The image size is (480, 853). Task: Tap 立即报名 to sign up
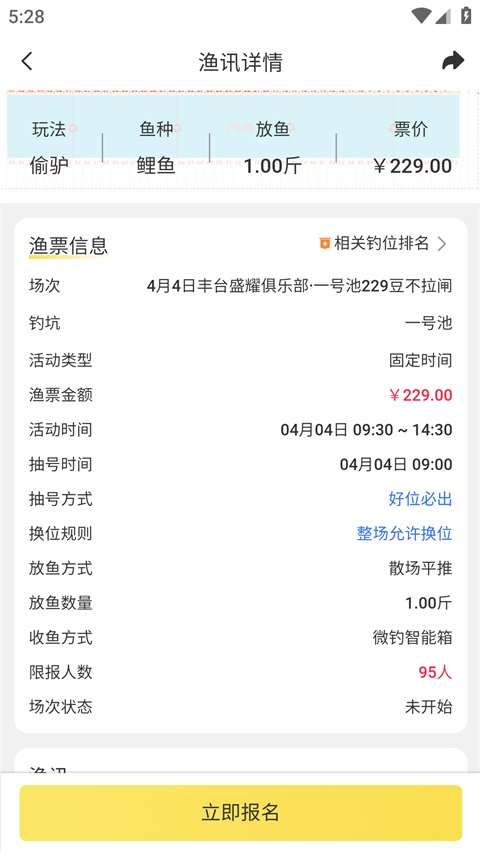(x=241, y=812)
